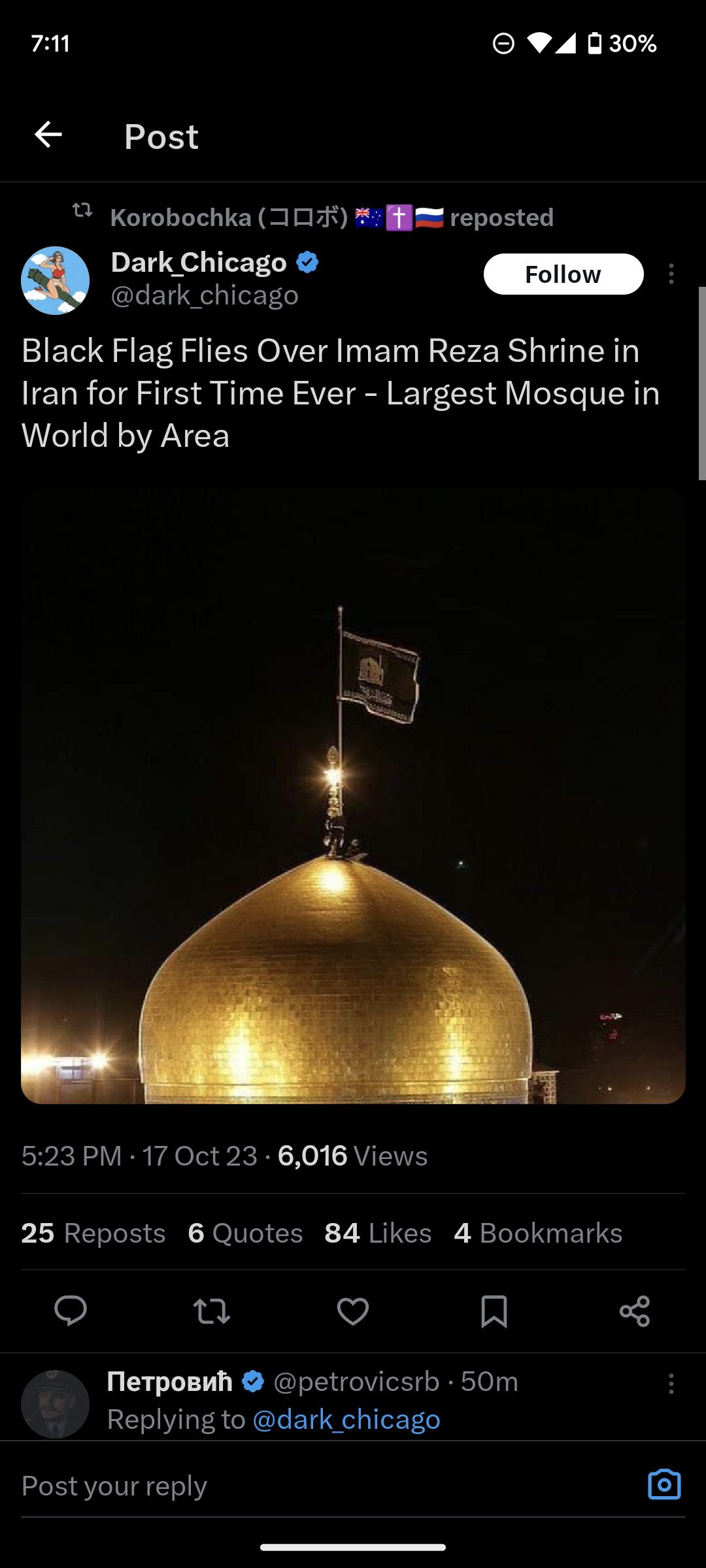The height and width of the screenshot is (1568, 706).
Task: Reply to the post via comment icon
Action: (x=71, y=1311)
